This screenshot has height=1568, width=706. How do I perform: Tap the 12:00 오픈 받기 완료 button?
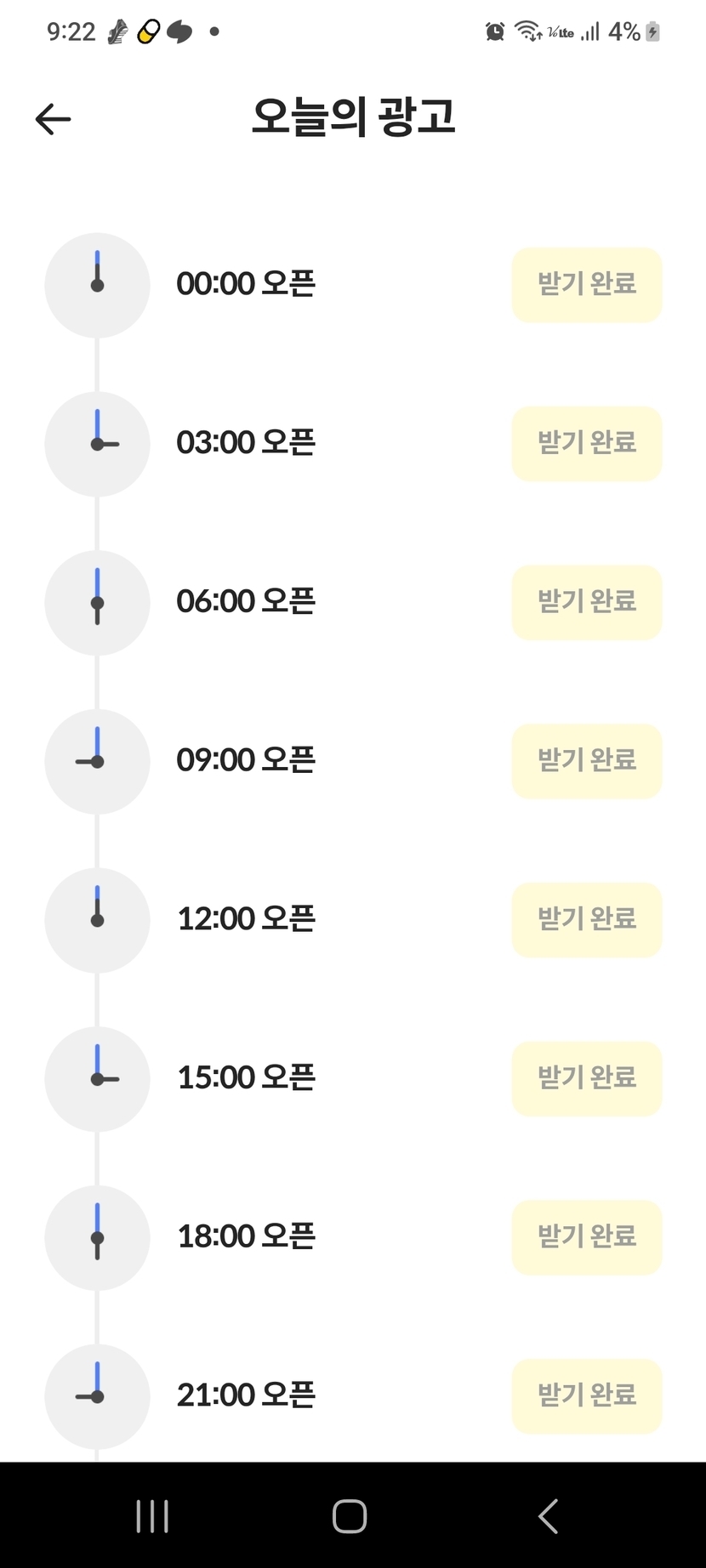[587, 919]
